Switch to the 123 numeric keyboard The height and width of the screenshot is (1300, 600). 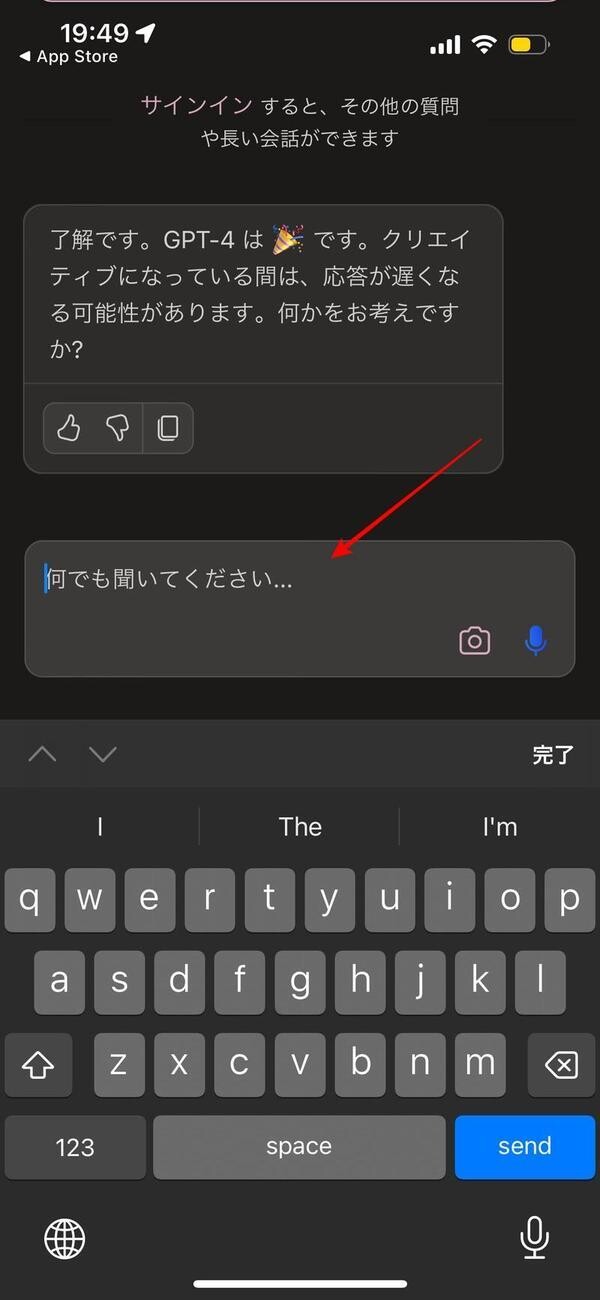[x=75, y=1146]
